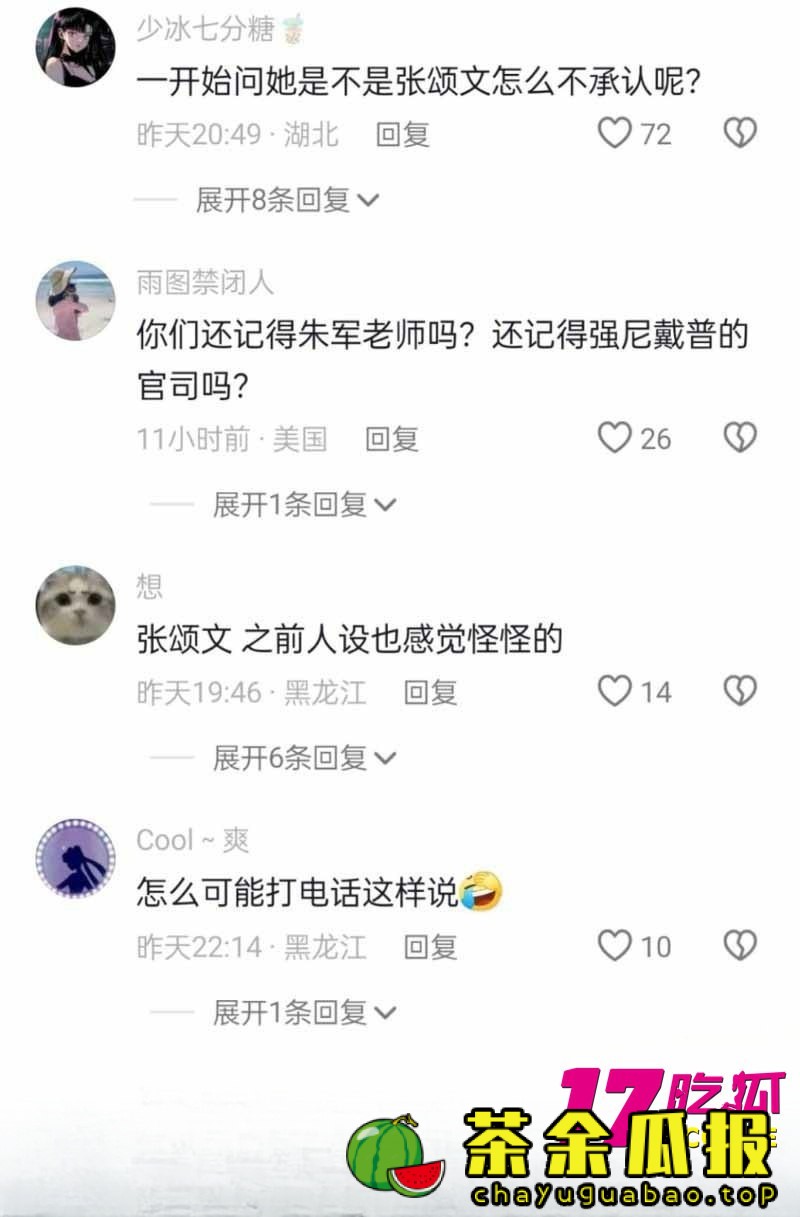Reply to 想's comment about 张颂文
Screen dimensions: 800x1217
coord(430,692)
